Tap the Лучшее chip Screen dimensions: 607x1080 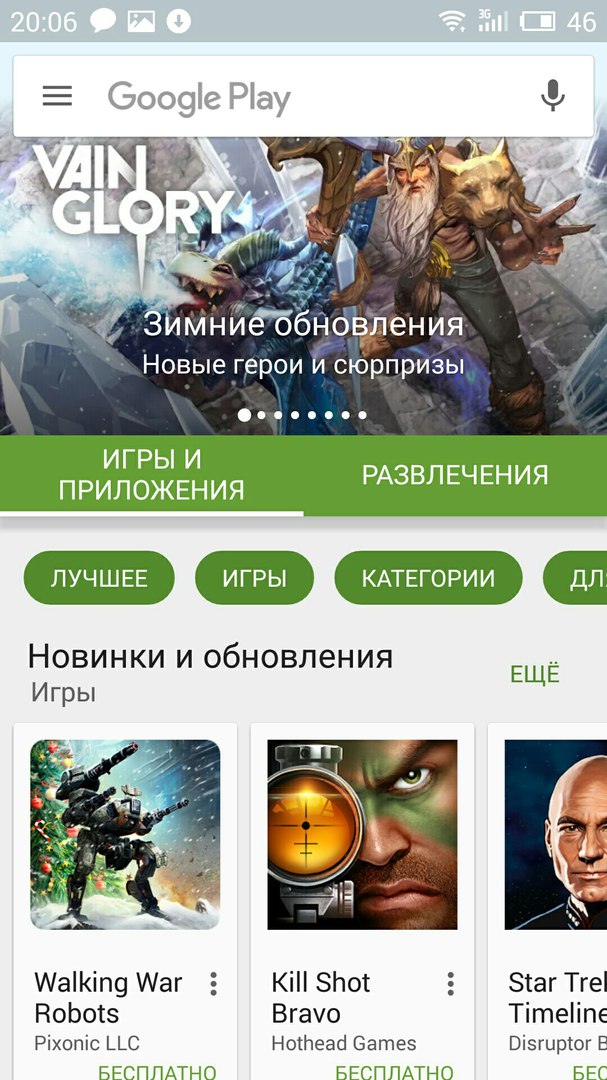99,578
